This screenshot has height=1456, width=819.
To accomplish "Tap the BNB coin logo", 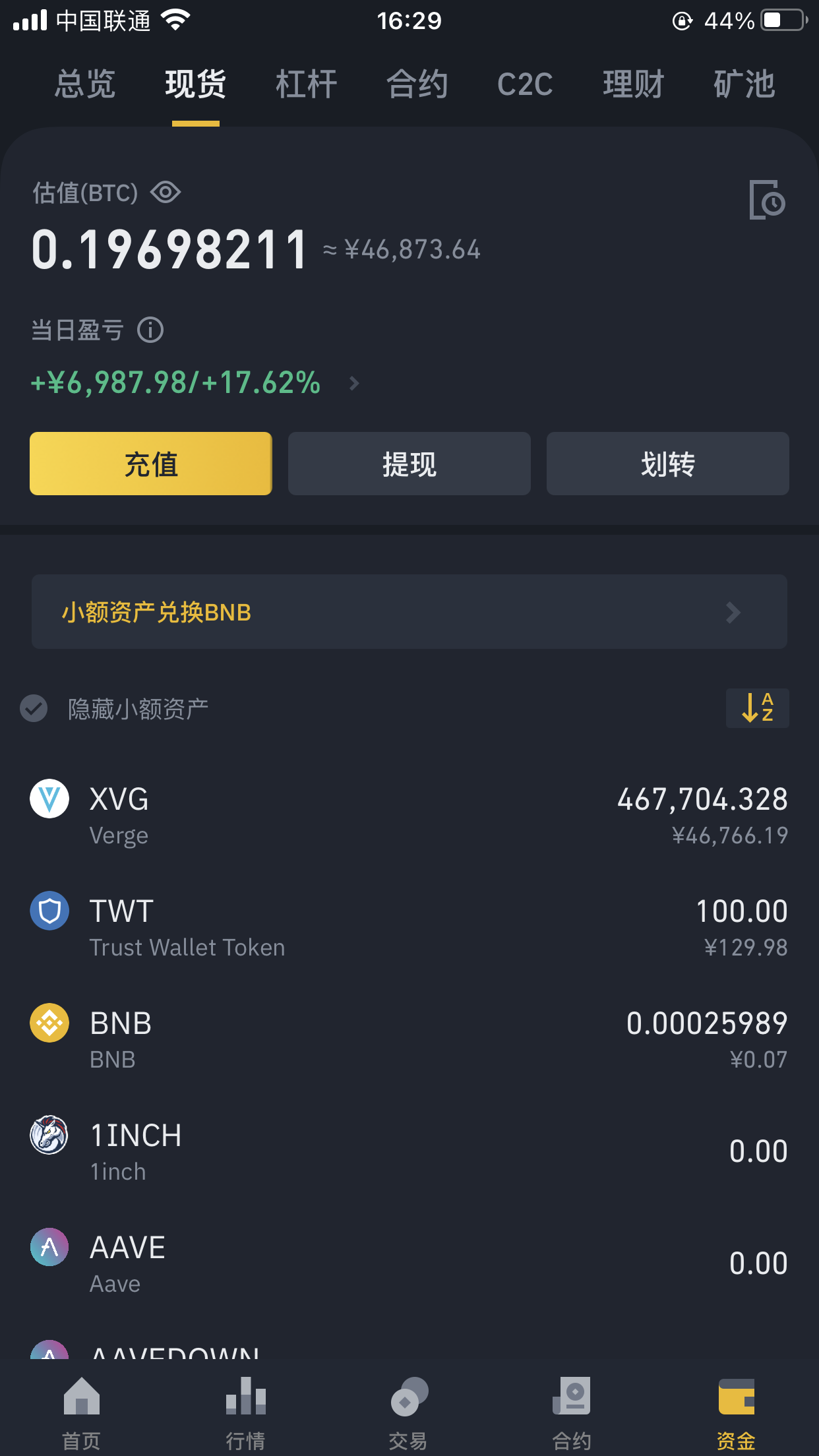I will point(49,1023).
